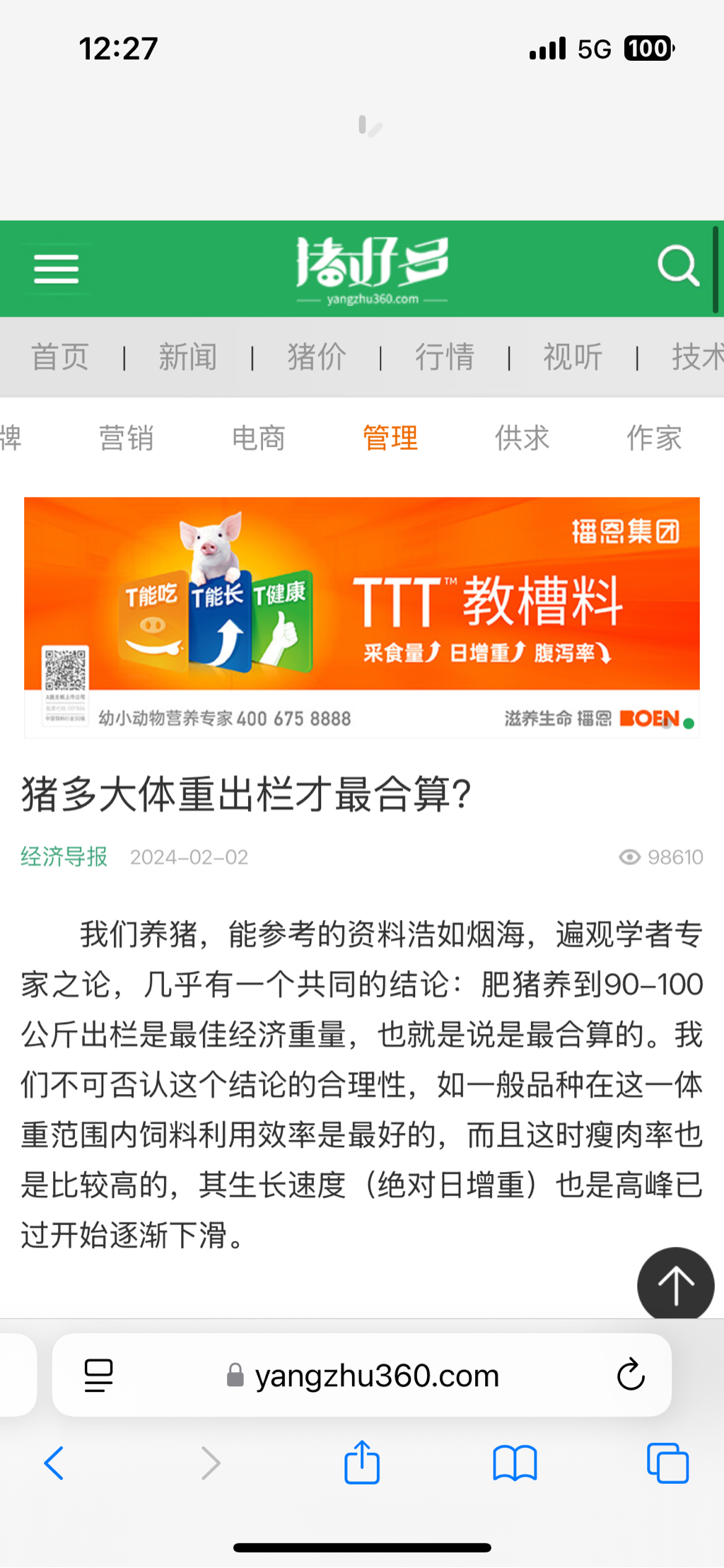Open the site search icon

pos(677,266)
